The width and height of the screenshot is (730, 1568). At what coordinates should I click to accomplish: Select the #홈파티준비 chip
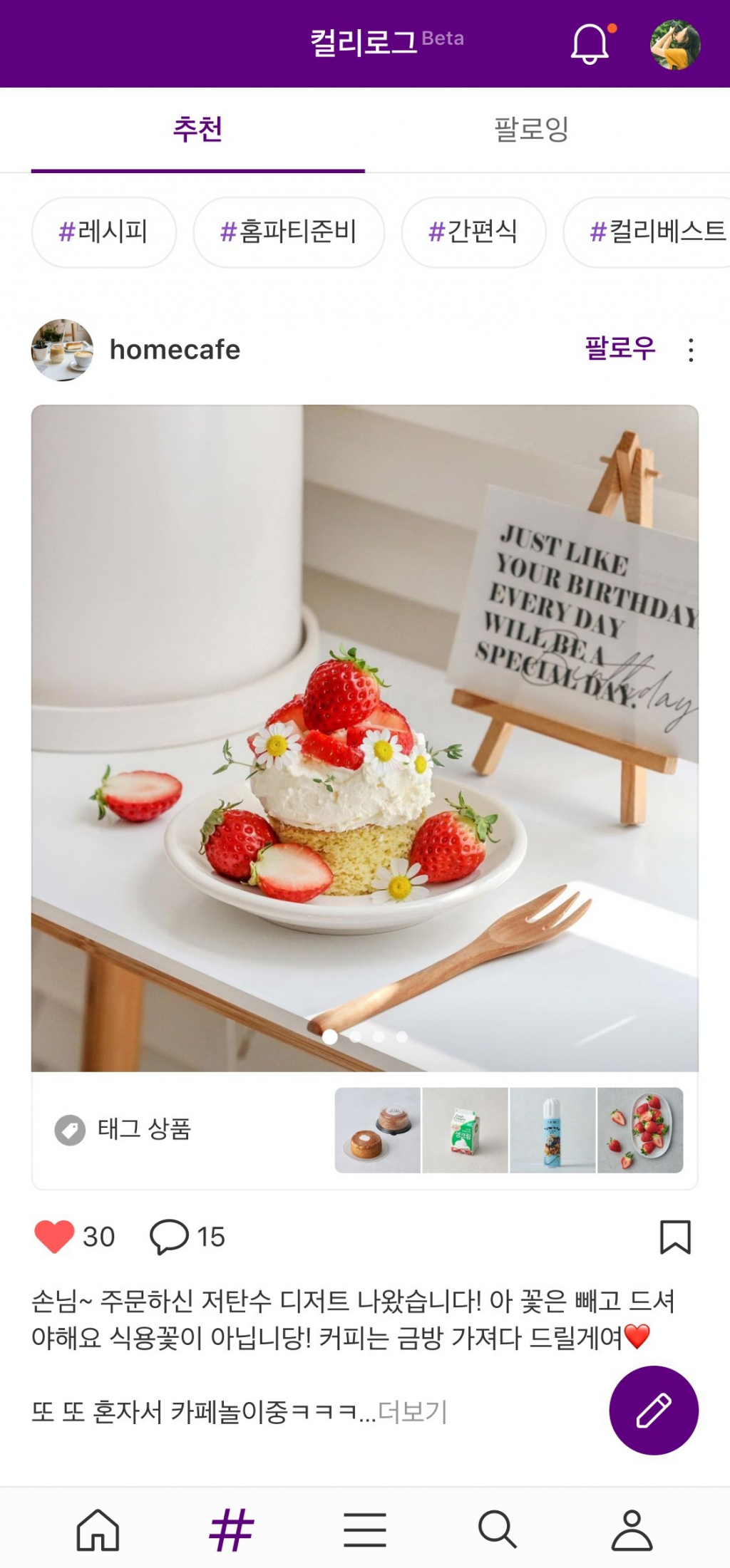[289, 232]
